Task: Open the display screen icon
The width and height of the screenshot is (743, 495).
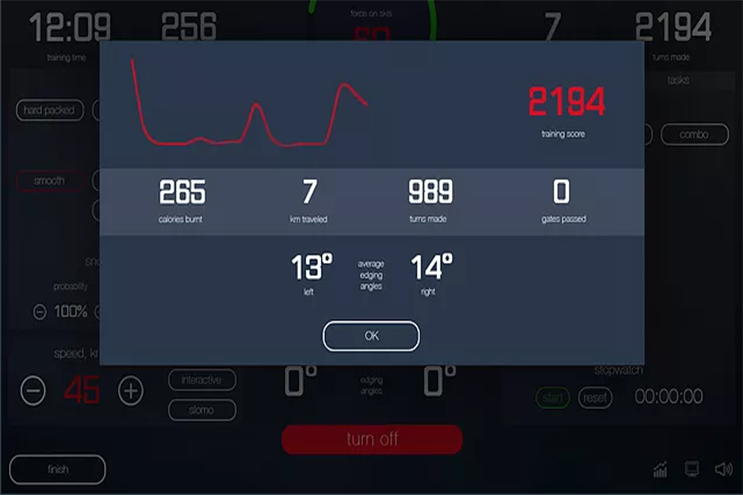Action: pyautogui.click(x=691, y=469)
